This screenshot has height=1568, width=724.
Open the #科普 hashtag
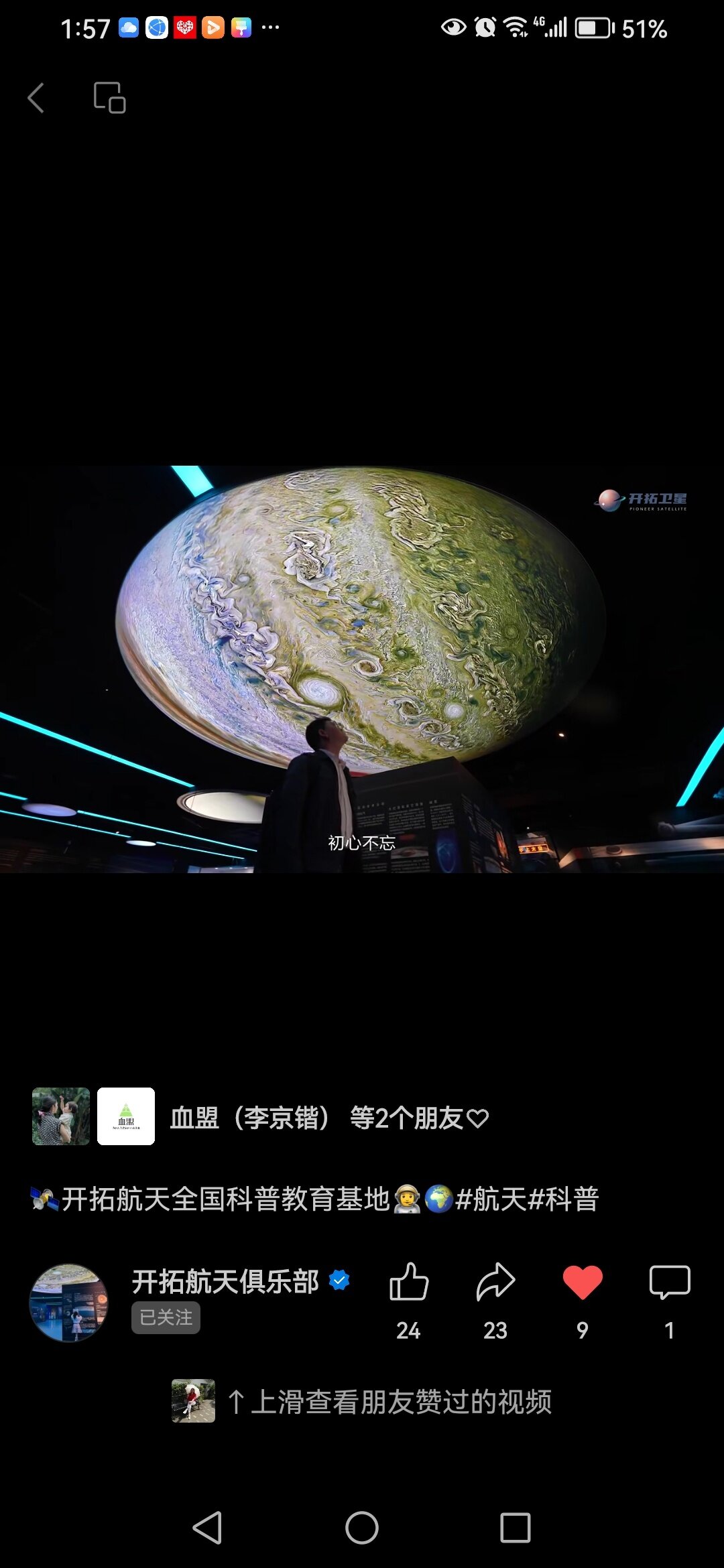tap(563, 1199)
